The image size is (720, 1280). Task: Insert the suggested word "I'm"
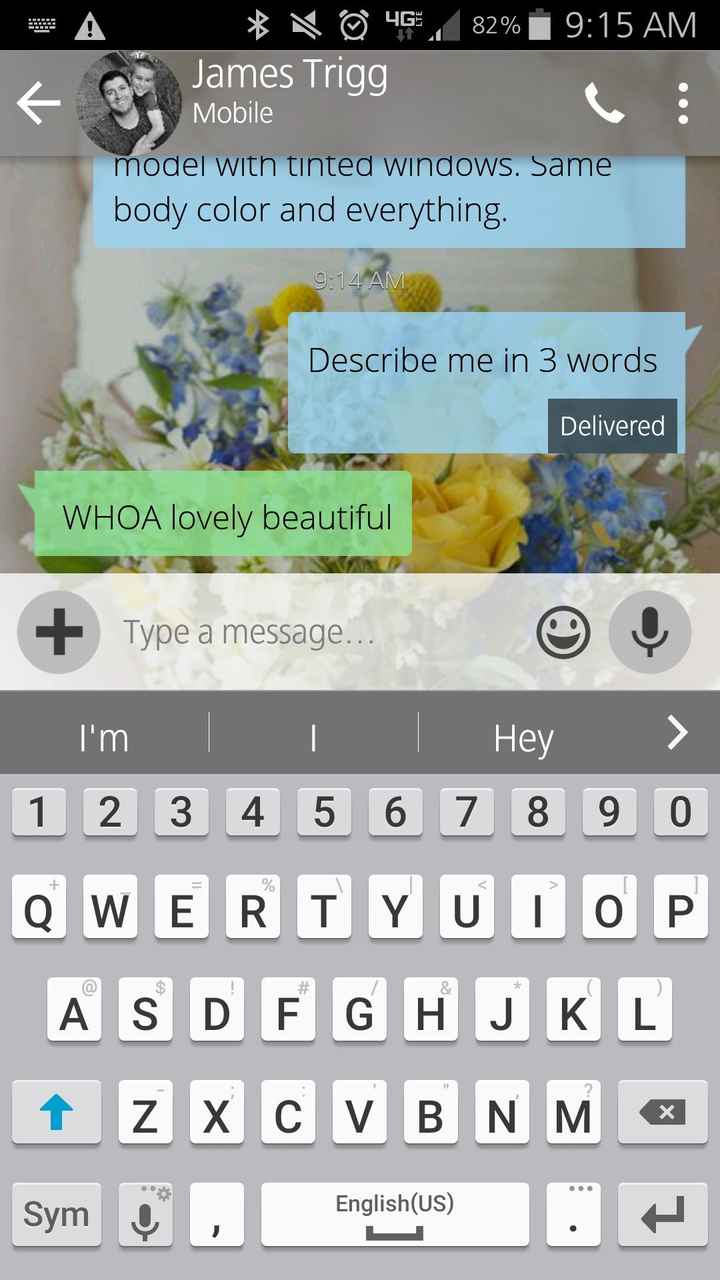[104, 738]
